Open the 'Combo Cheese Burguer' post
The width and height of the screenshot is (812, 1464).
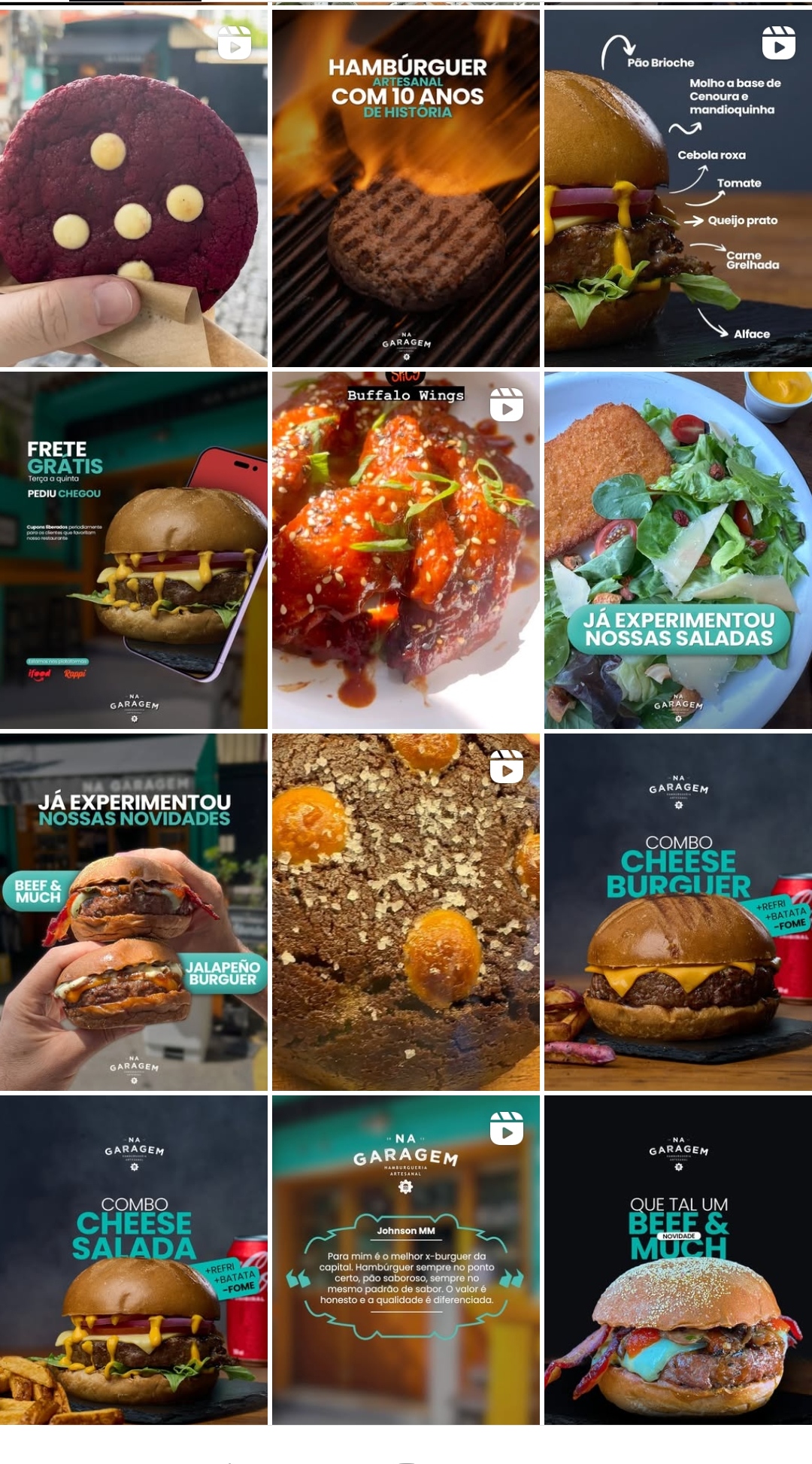(678, 912)
